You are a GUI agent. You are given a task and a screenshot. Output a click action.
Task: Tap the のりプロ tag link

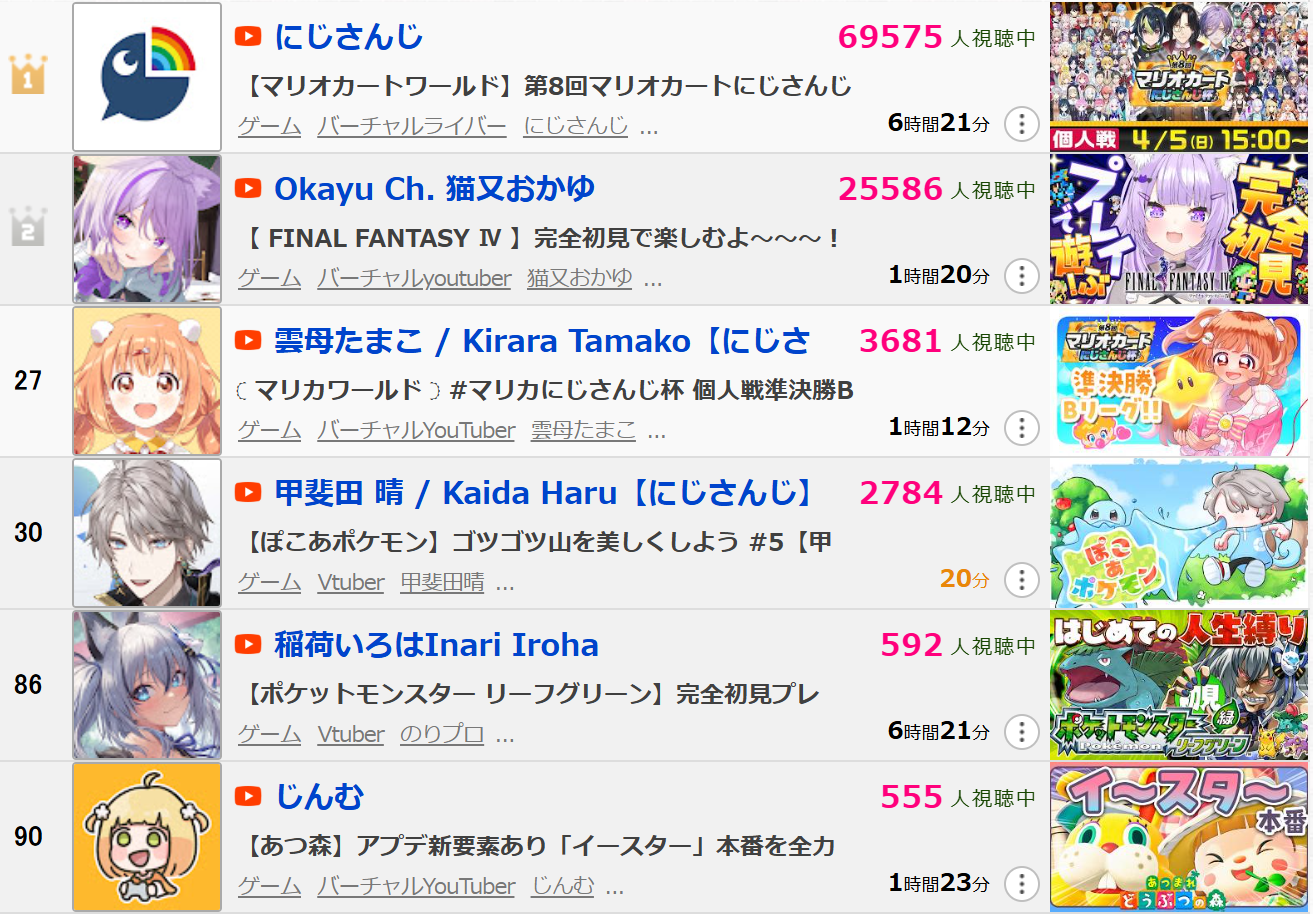[442, 735]
